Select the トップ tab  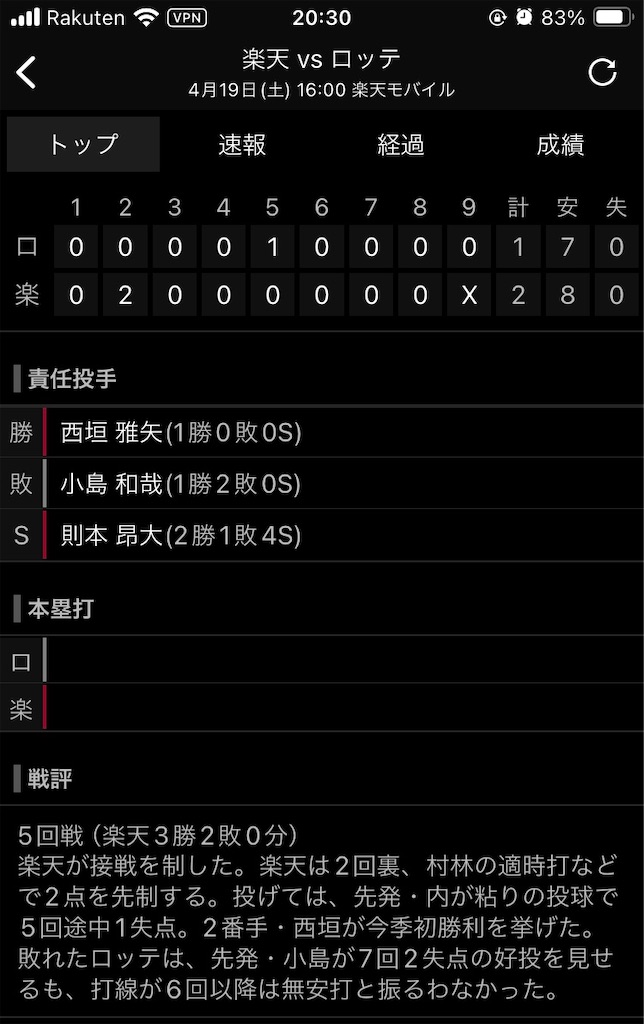(84, 144)
